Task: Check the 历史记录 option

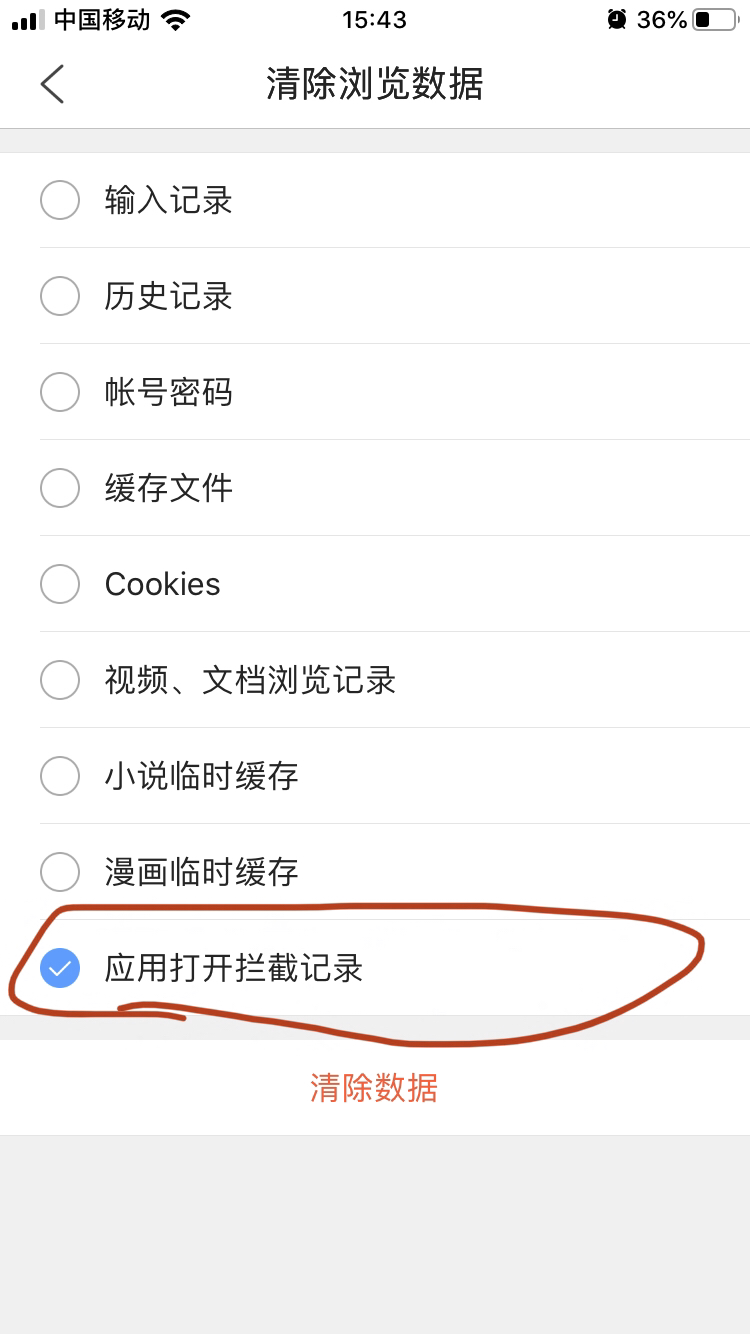Action: click(x=60, y=296)
